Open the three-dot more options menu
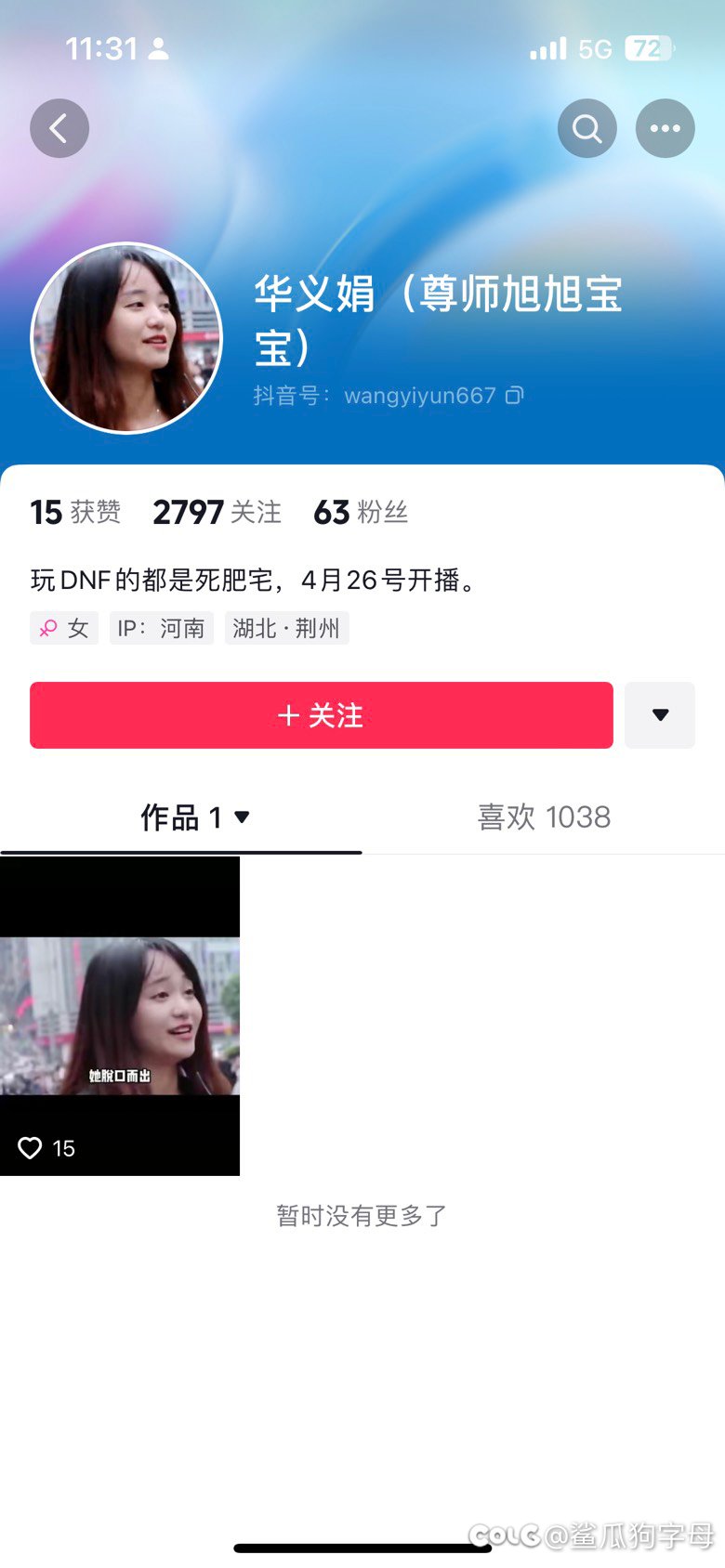725x1568 pixels. point(666,128)
